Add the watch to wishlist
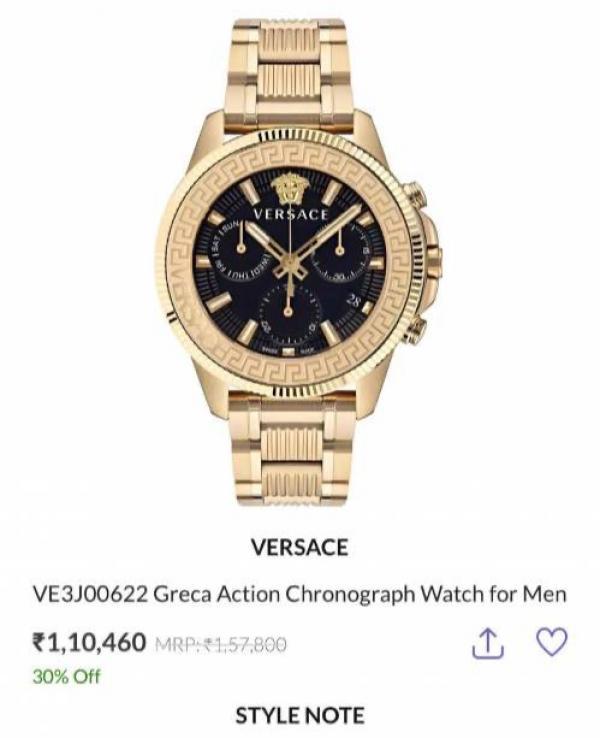 tap(552, 641)
